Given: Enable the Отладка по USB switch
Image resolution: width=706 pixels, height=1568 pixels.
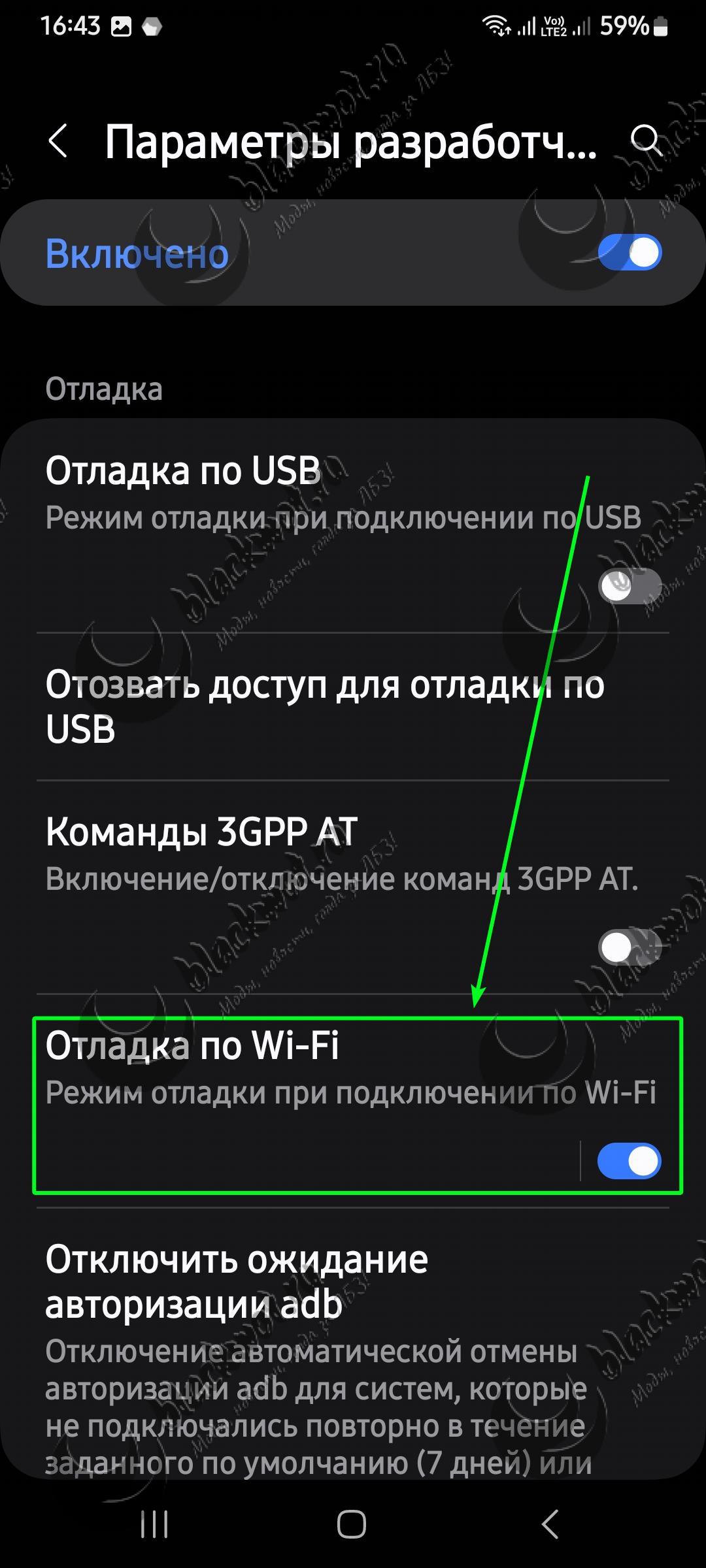Looking at the screenshot, I should tap(630, 586).
